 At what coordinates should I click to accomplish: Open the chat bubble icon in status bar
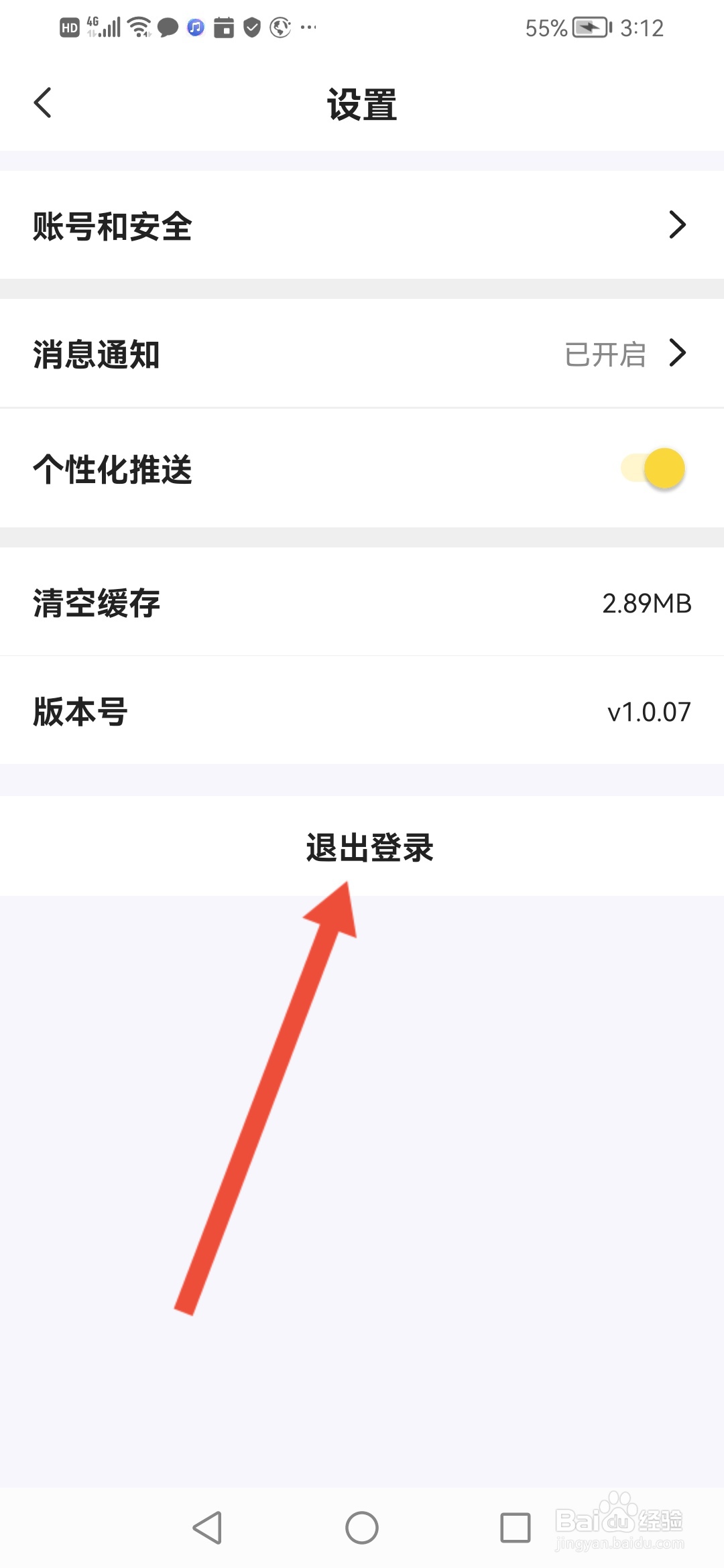pos(168,27)
